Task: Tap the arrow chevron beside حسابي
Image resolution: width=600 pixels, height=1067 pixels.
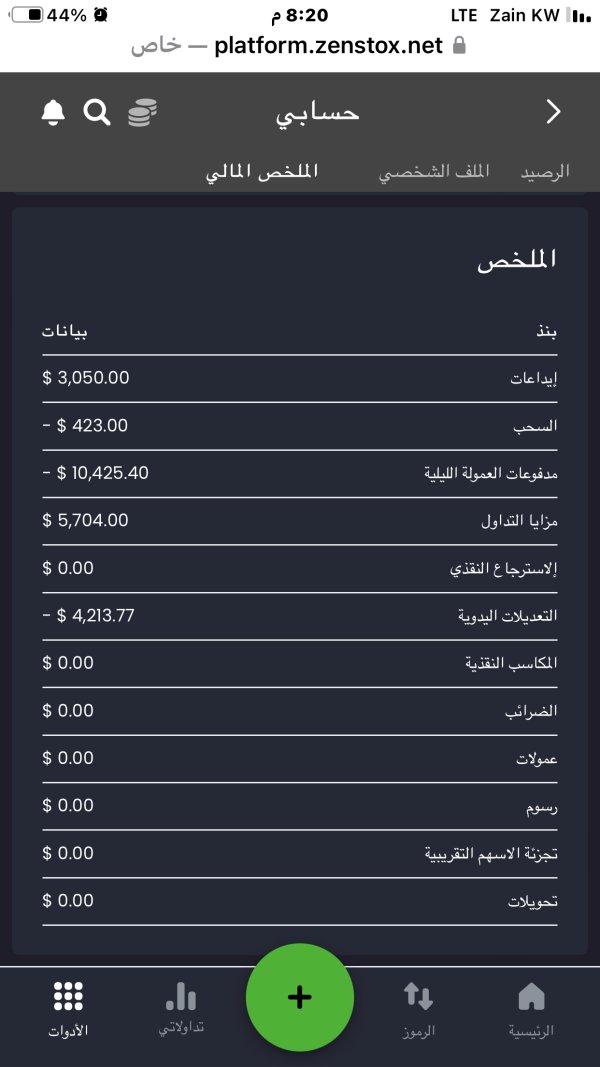Action: [554, 112]
